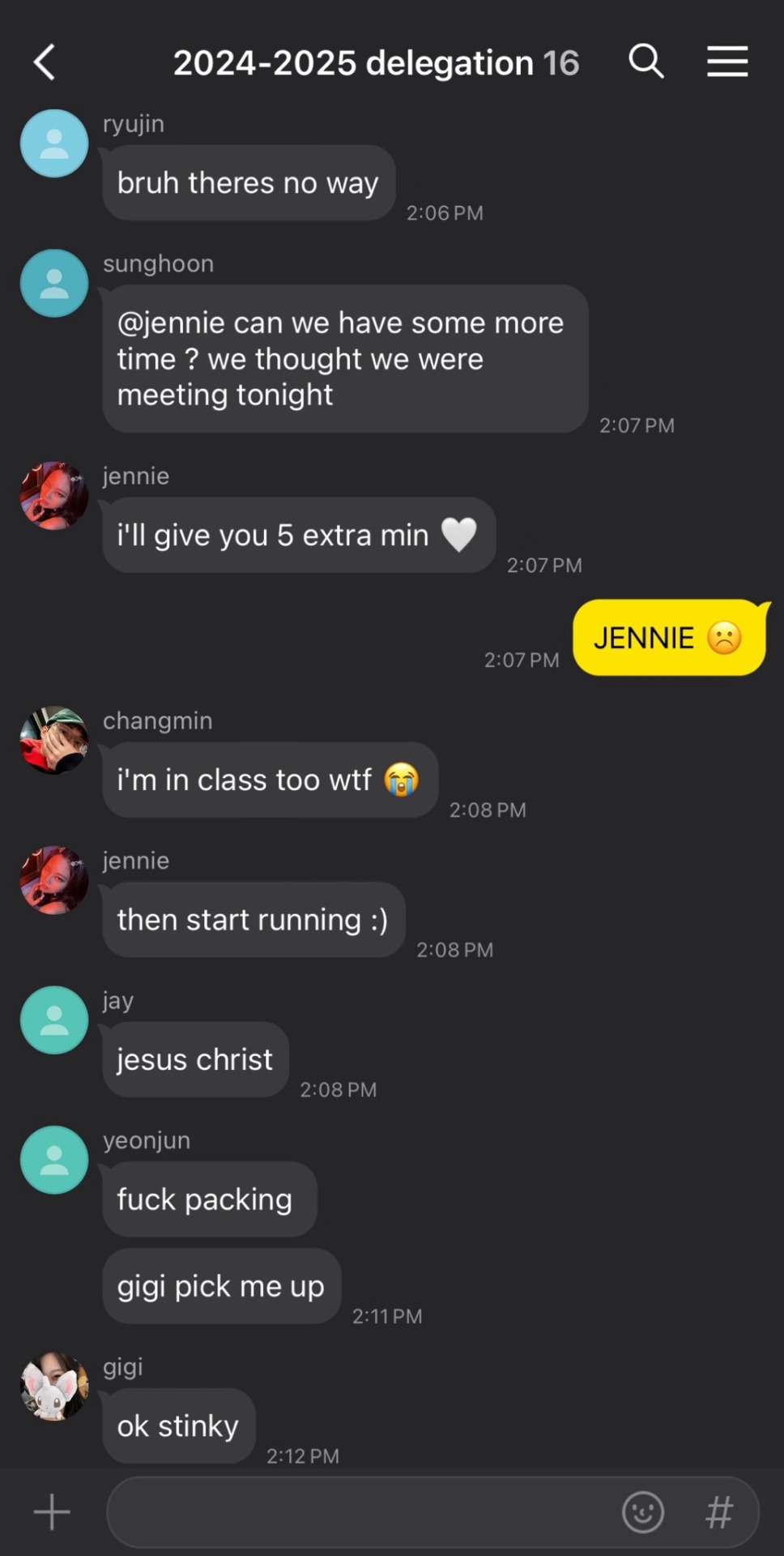Focus the message input field
This screenshot has height=1556, width=784.
click(x=360, y=1512)
